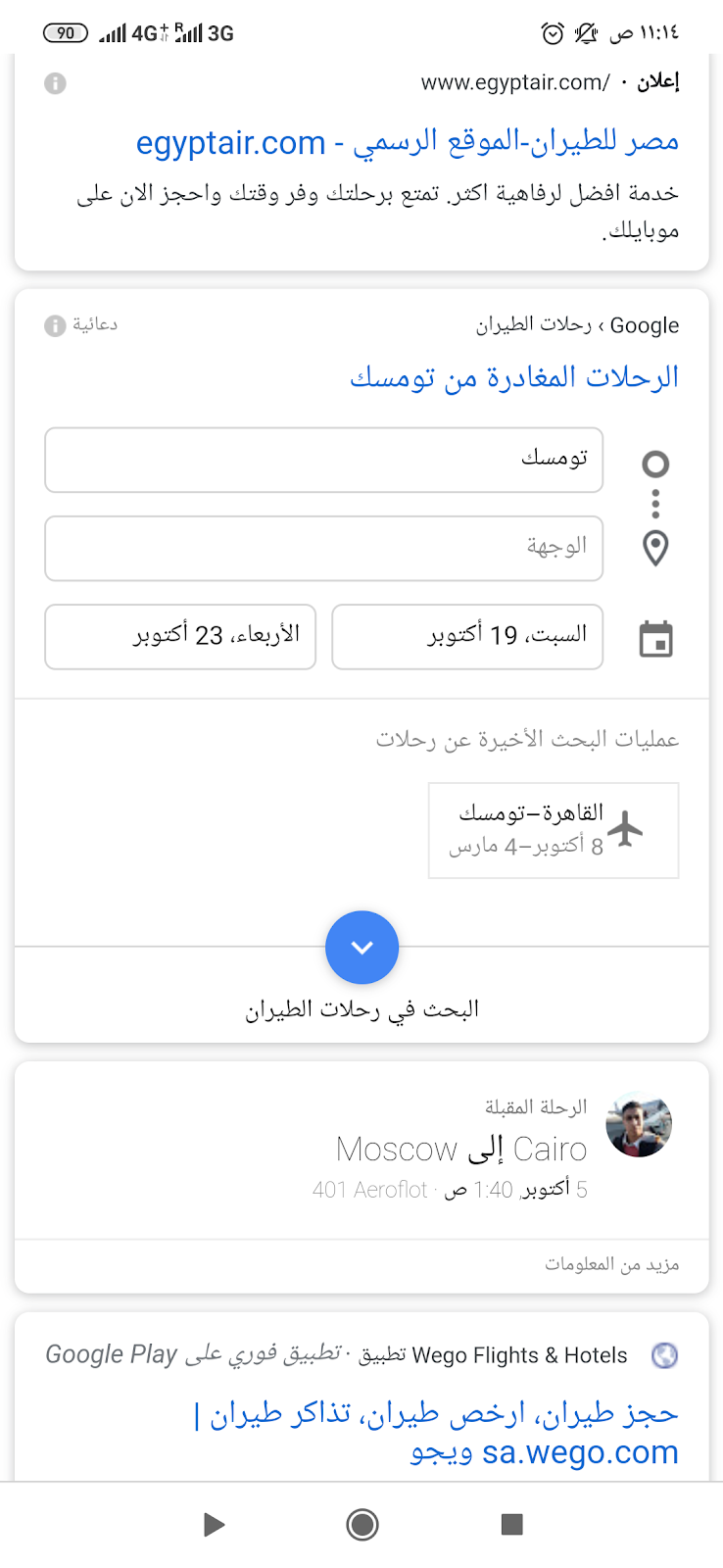Open the sa.wego.com flight booking link
The image size is (723, 1568).
[437, 1432]
